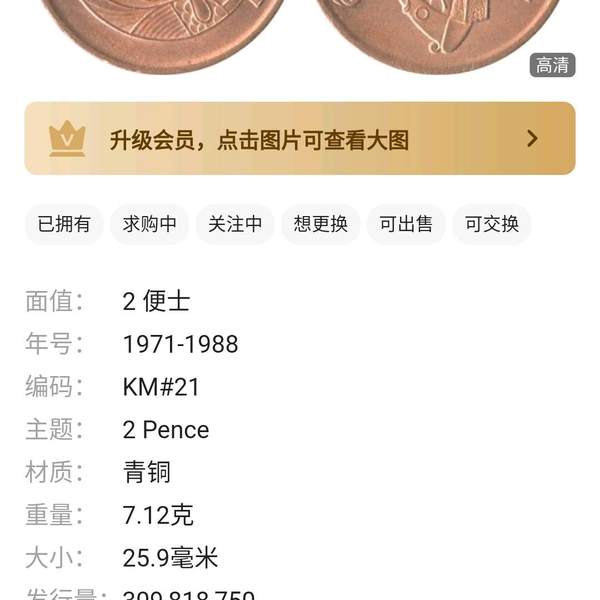This screenshot has height=600, width=600.
Task: Select the 关注中 chip
Action: pyautogui.click(x=235, y=224)
